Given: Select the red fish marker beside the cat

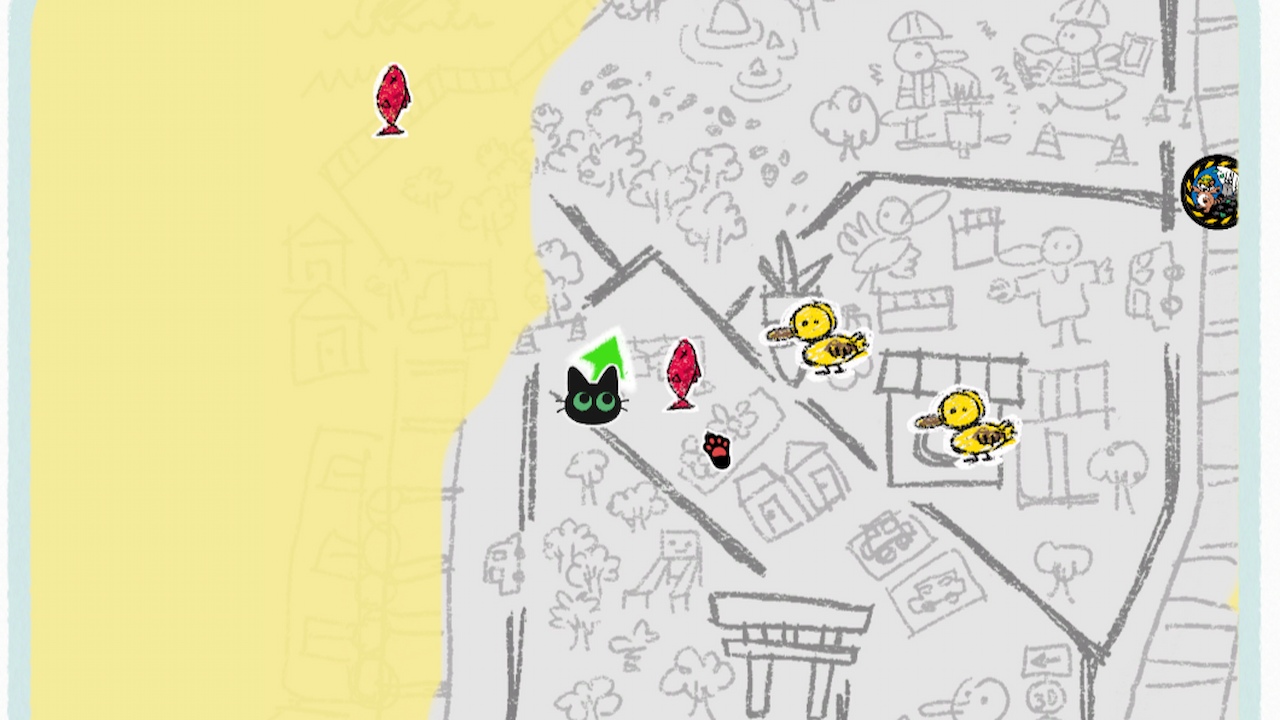Looking at the screenshot, I should [x=683, y=374].
